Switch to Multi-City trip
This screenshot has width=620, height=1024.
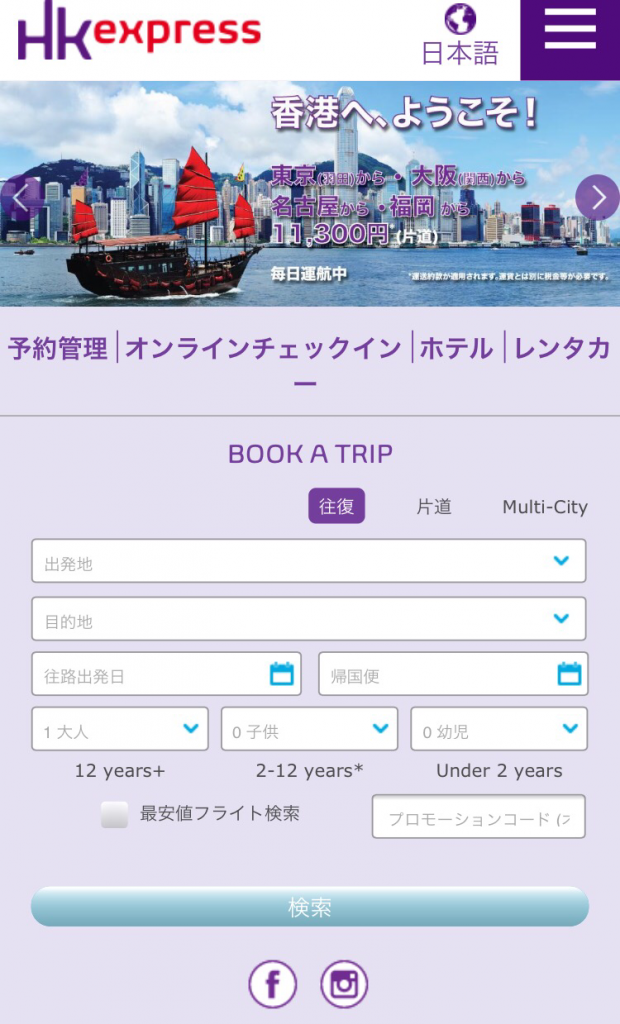click(x=544, y=506)
